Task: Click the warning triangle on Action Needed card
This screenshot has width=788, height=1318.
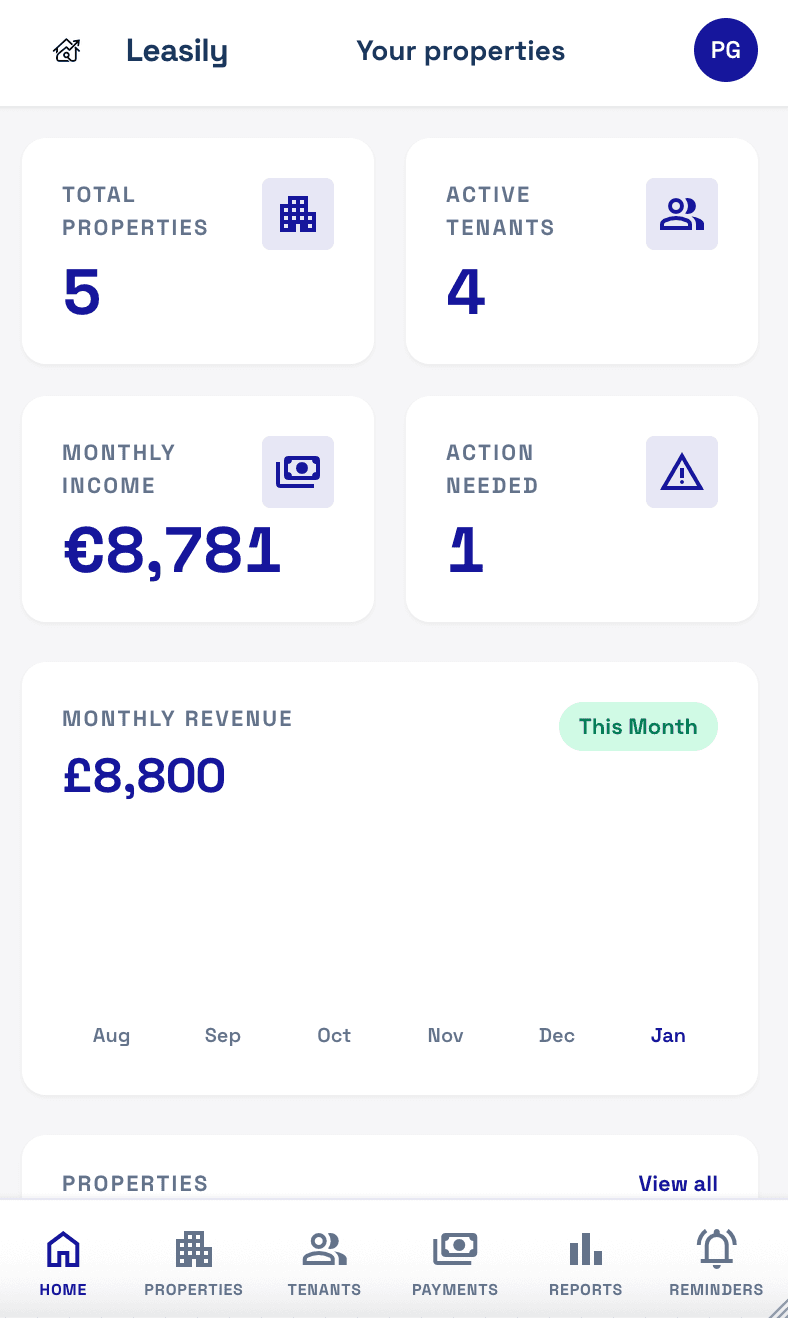Action: pyautogui.click(x=681, y=471)
